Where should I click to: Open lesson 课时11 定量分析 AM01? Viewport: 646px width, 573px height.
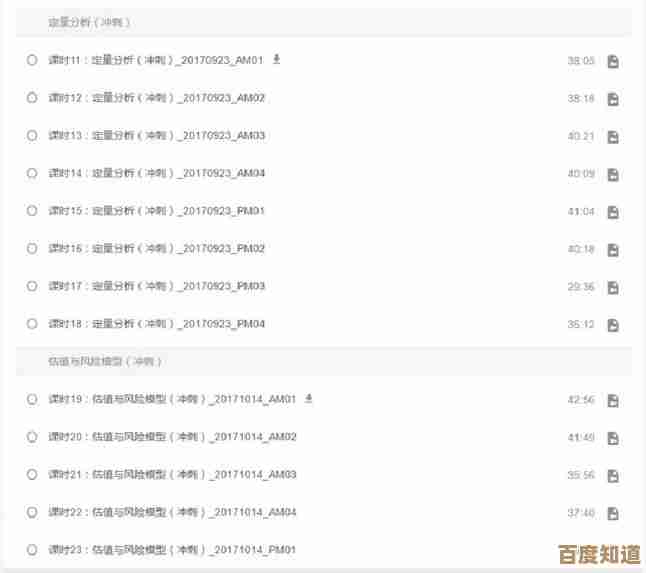156,61
